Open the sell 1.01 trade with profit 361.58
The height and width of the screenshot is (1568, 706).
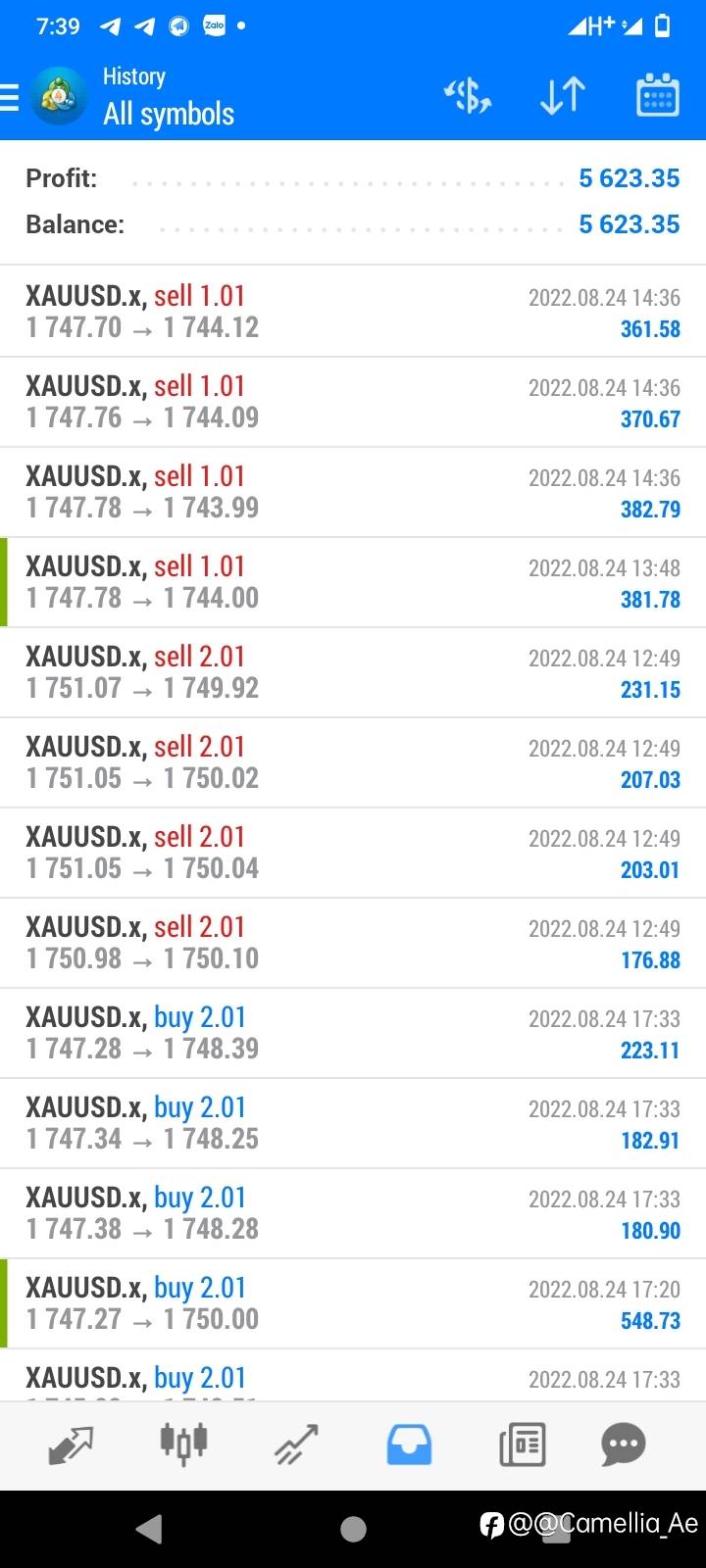coord(353,312)
